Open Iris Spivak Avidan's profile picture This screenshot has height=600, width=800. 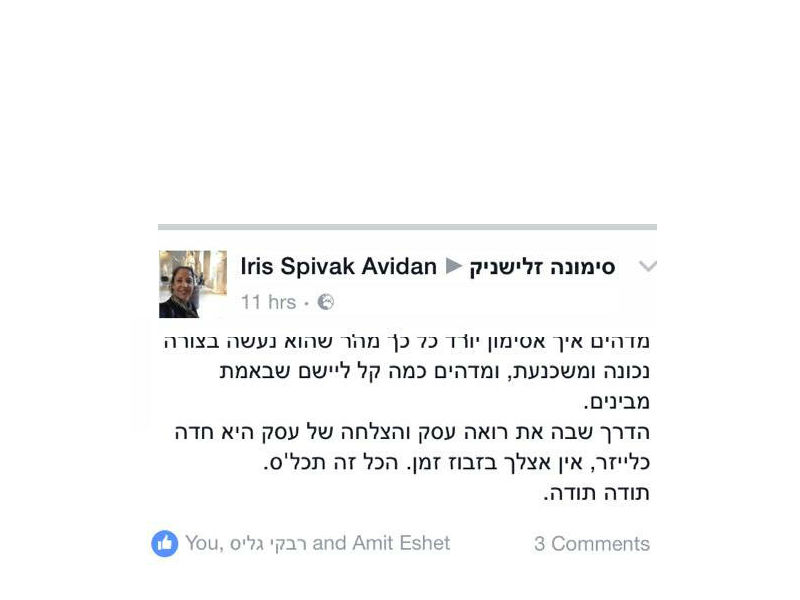192,284
